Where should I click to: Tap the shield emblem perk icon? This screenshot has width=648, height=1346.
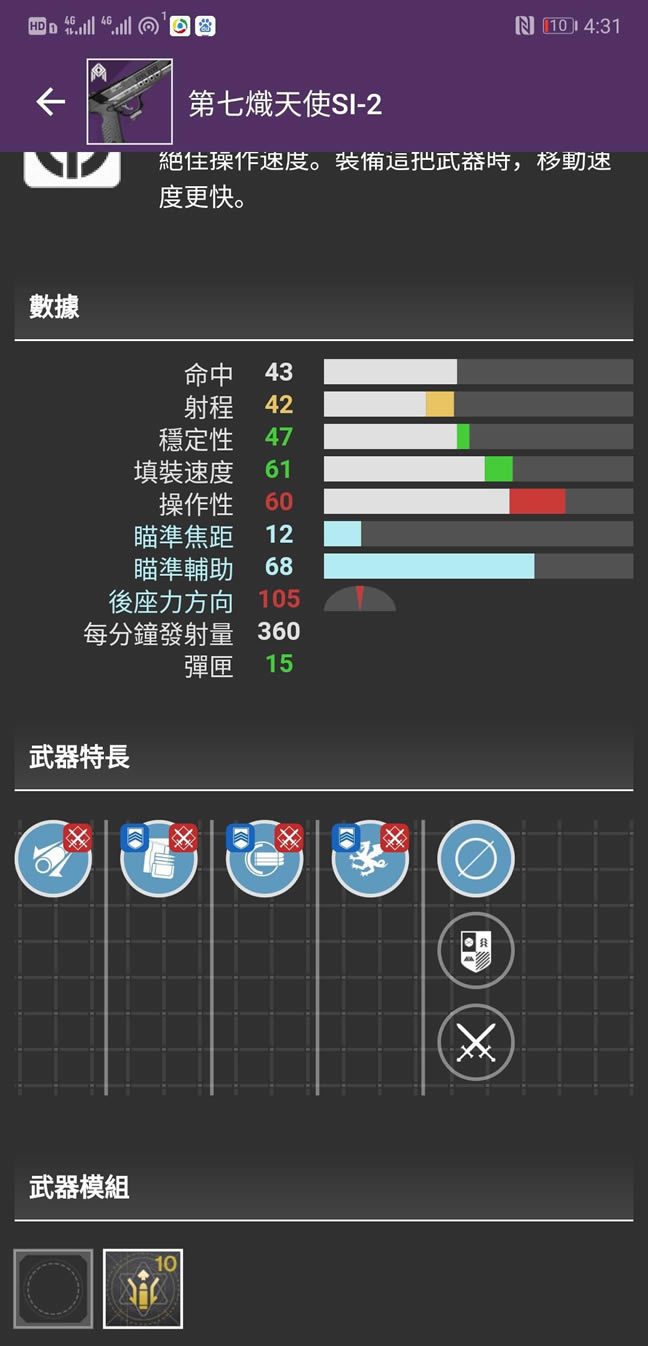pos(476,951)
